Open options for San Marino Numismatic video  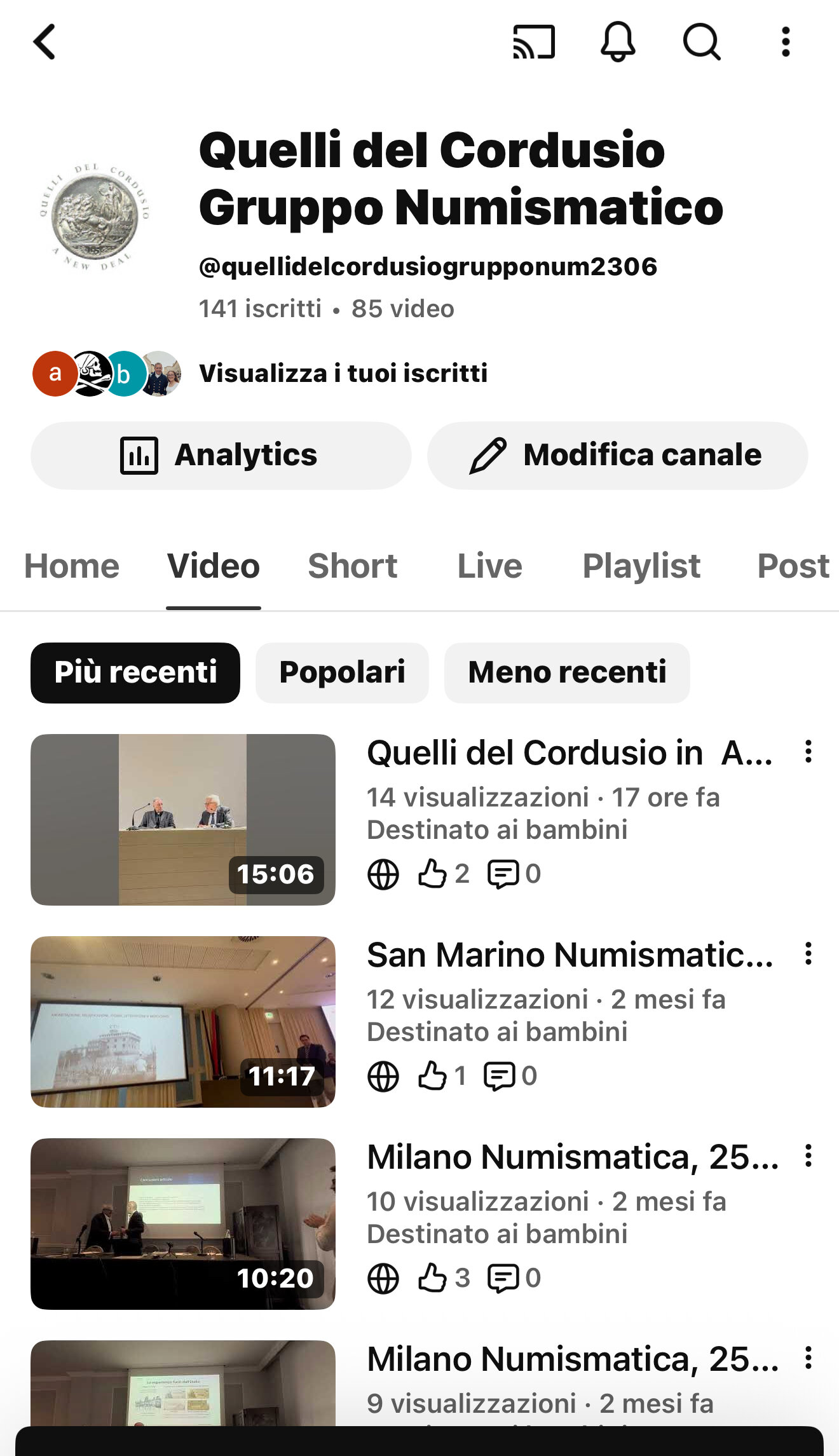808,954
